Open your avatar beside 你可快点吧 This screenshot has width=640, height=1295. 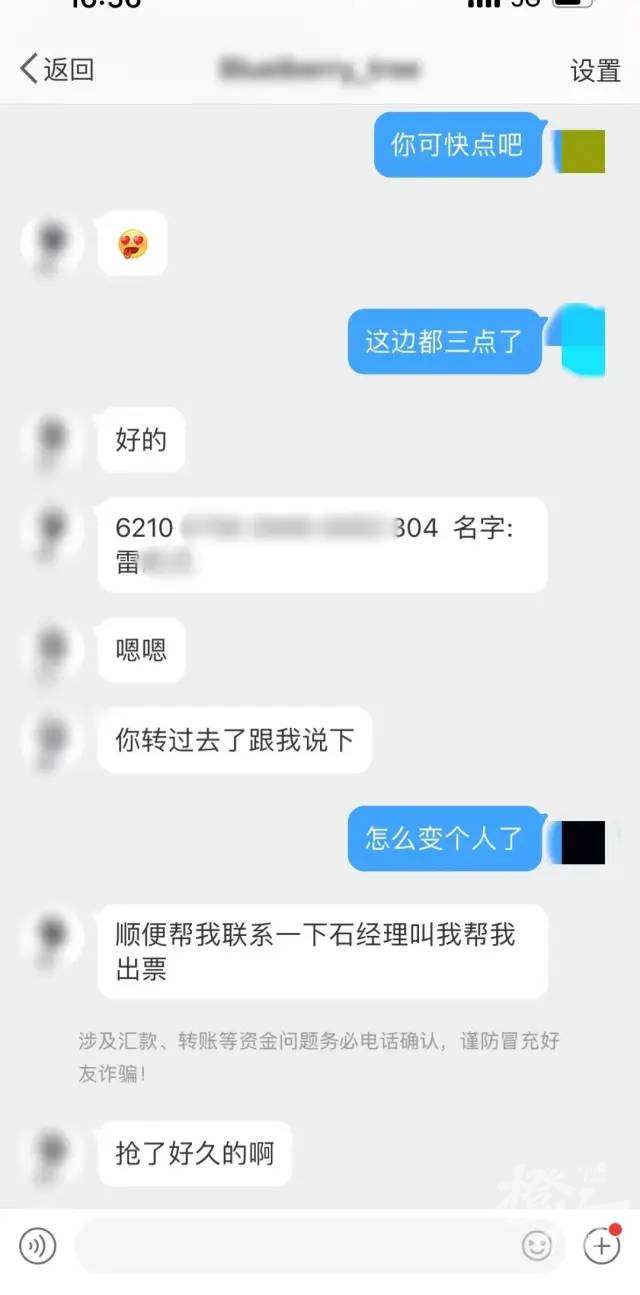tap(580, 149)
